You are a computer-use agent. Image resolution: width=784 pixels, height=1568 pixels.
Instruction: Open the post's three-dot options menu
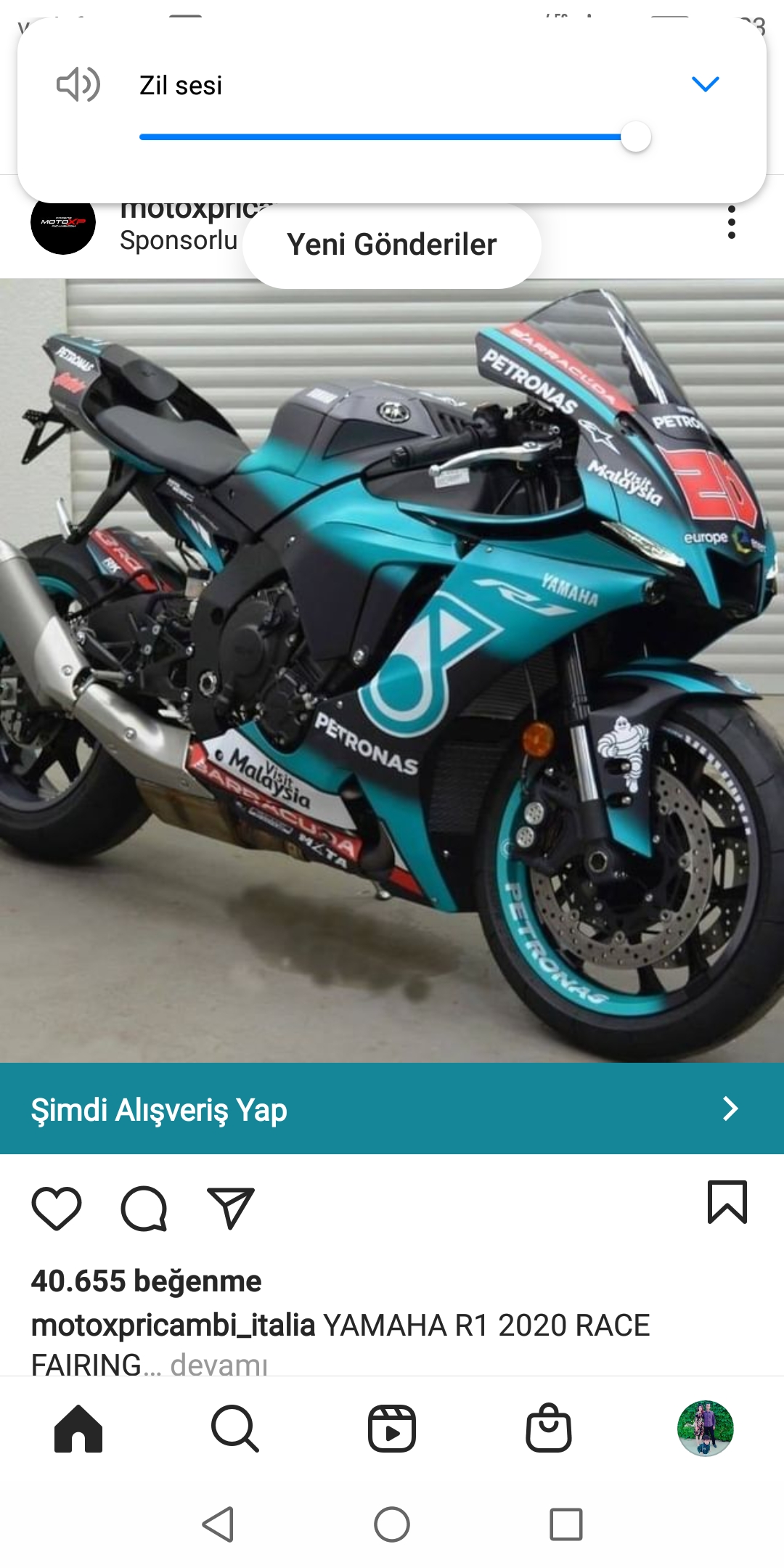pyautogui.click(x=731, y=222)
